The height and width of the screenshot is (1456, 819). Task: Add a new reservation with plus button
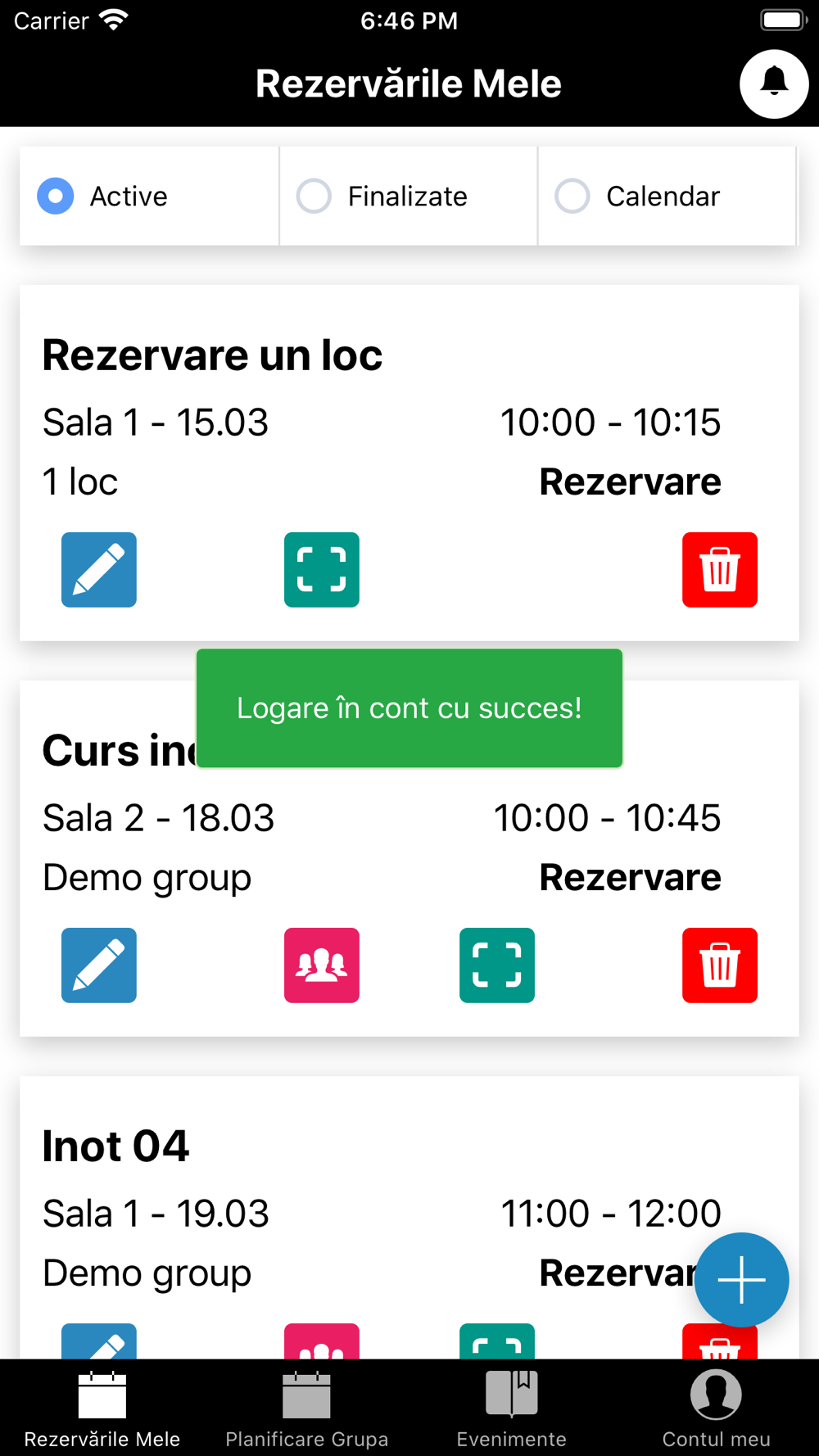coord(741,1279)
